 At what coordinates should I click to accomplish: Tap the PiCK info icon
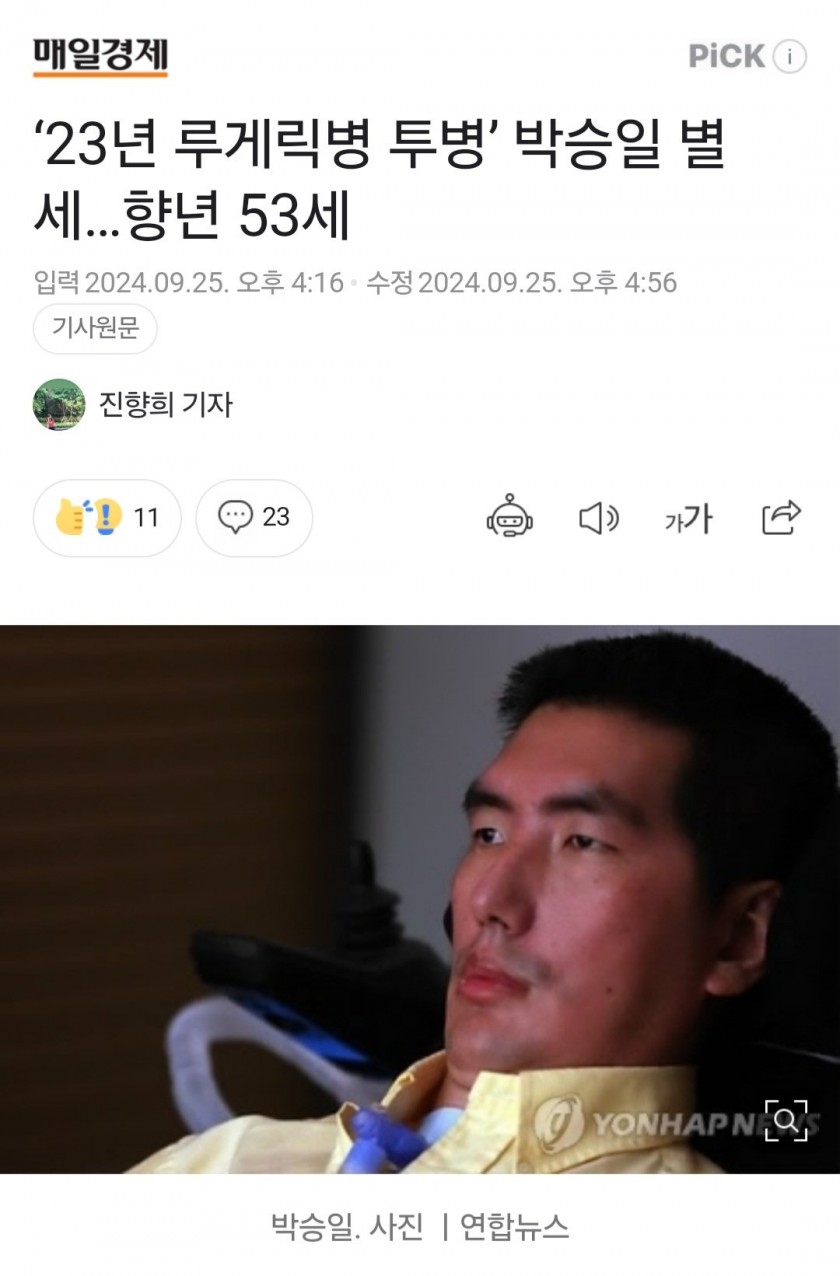(x=789, y=57)
